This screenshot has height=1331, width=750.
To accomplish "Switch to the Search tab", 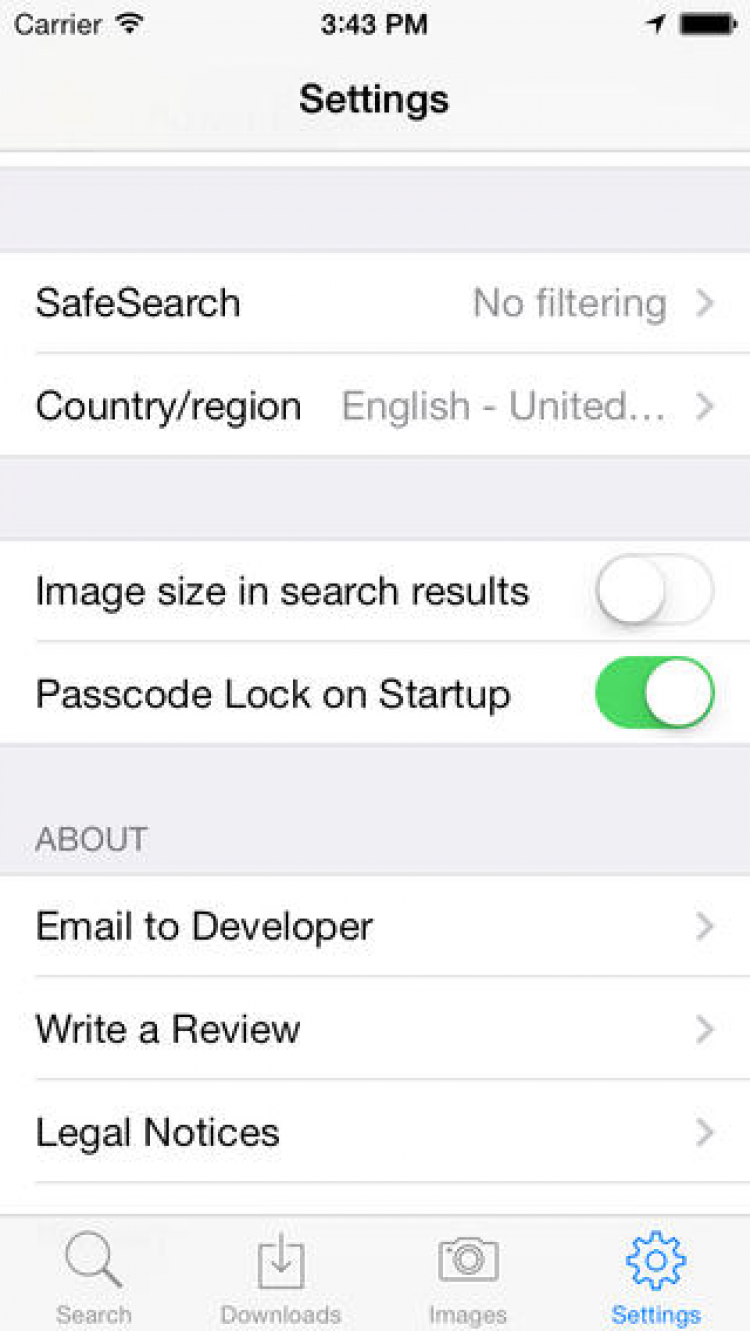I will [94, 1277].
